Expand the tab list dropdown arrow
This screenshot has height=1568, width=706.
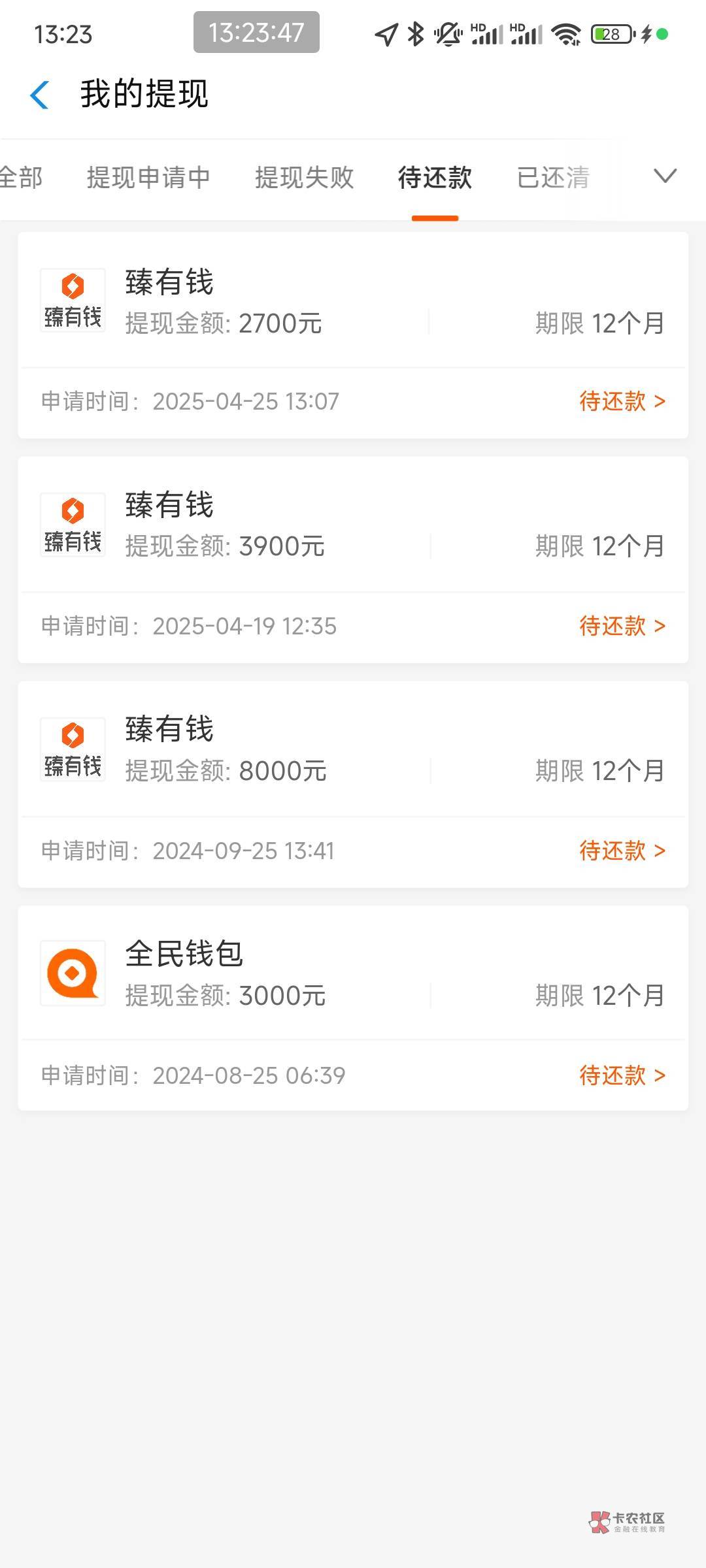click(665, 176)
